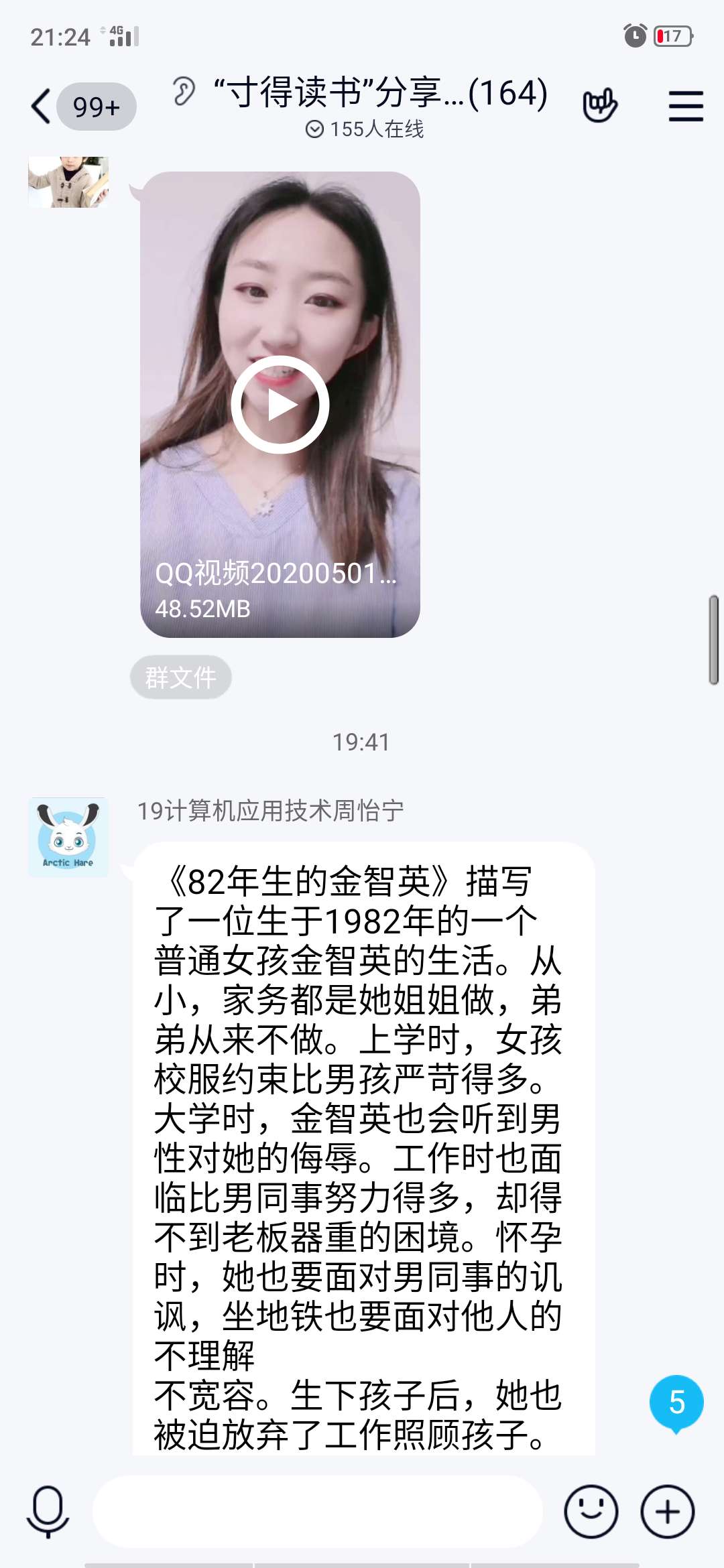Screen dimensions: 724x1568
Task: Open the emoji picker
Action: [591, 1512]
